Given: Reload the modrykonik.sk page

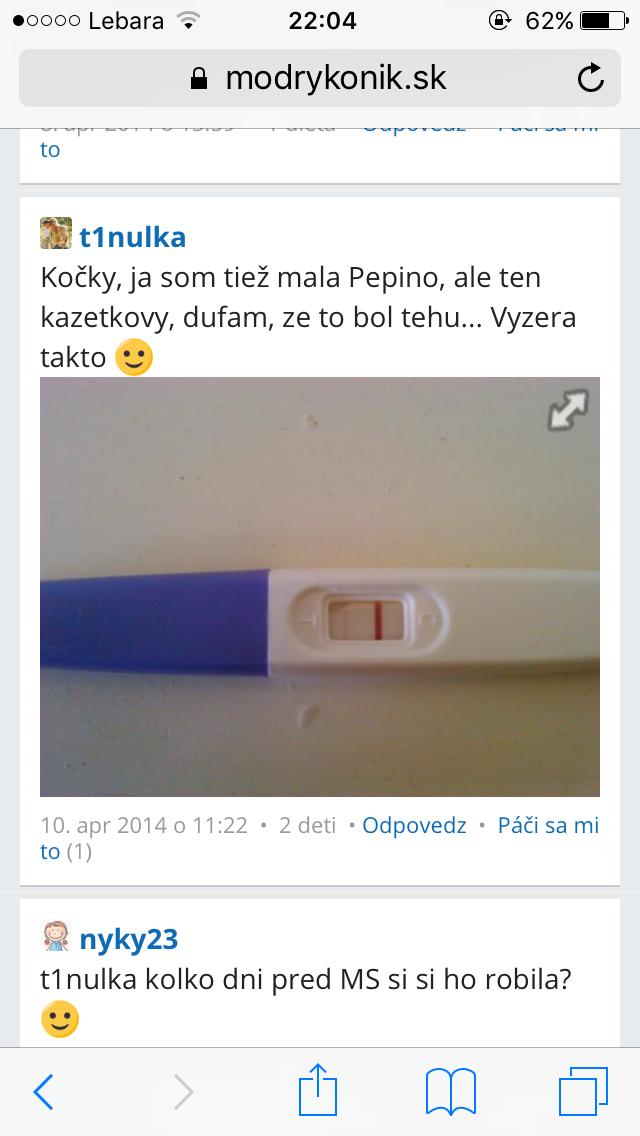Looking at the screenshot, I should point(591,79).
